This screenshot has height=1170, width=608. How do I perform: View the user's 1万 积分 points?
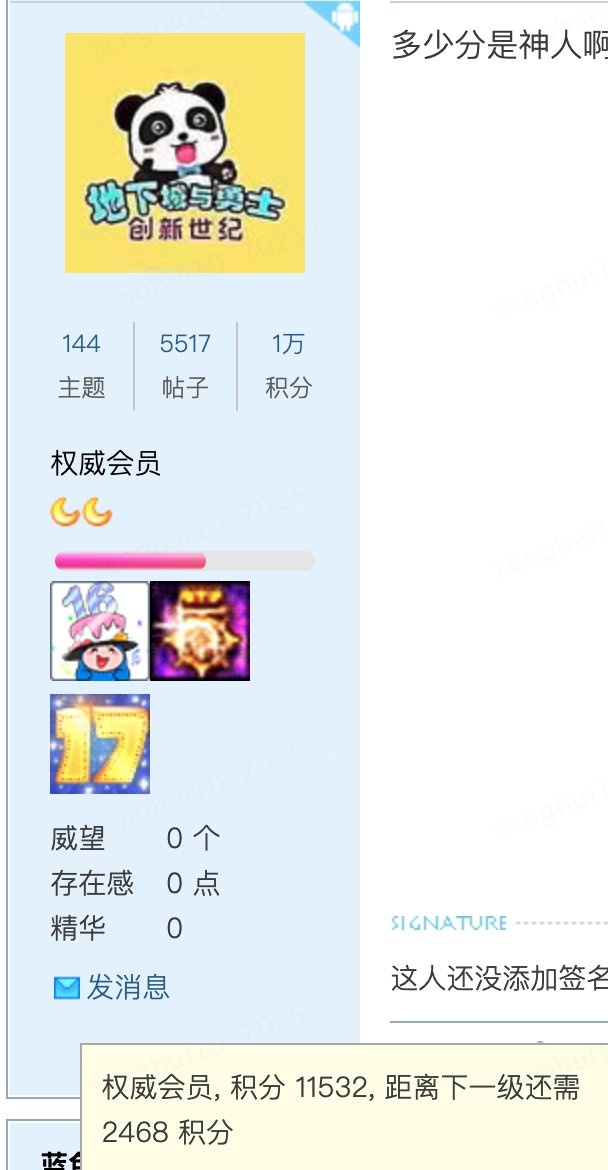288,345
